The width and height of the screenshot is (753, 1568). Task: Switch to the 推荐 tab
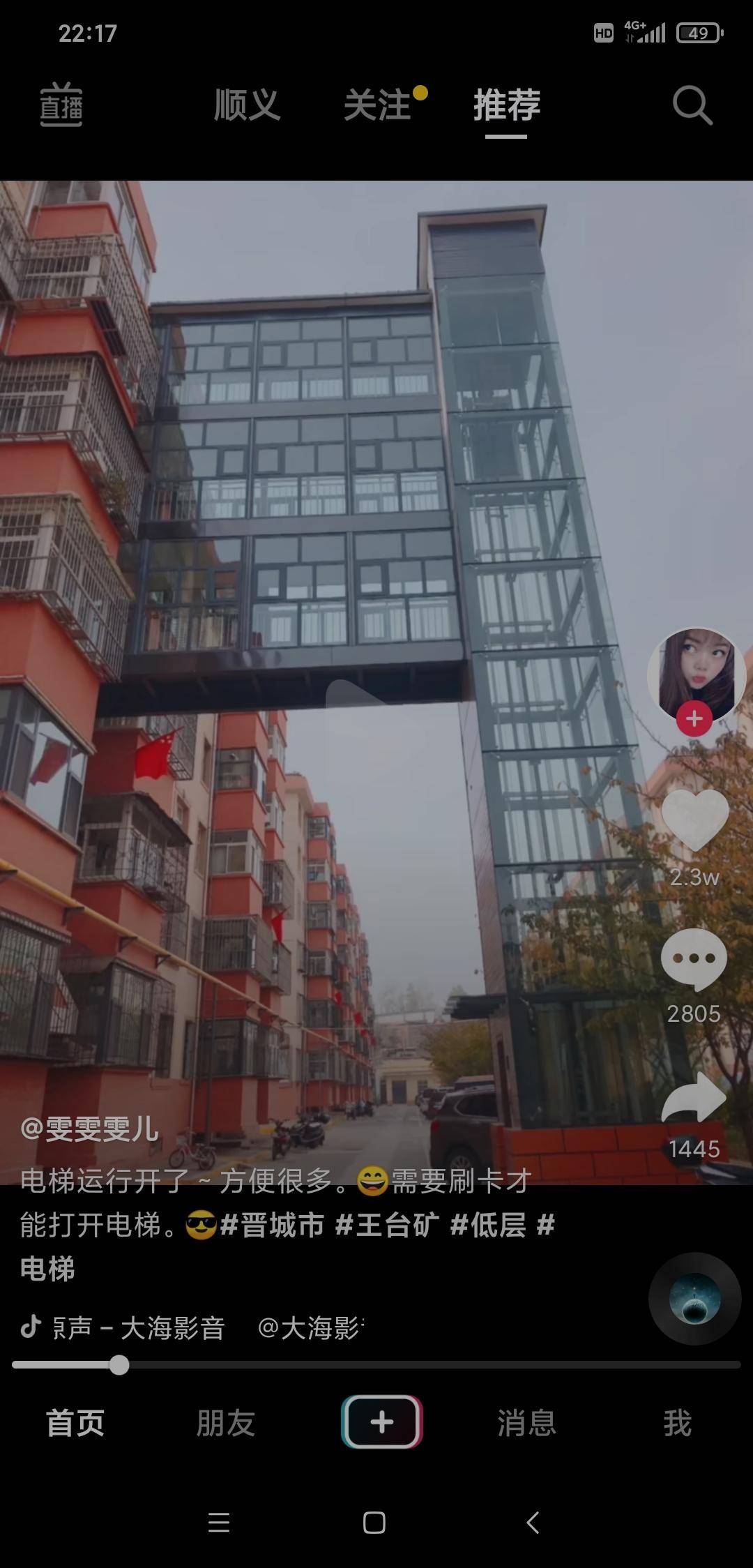tap(507, 105)
